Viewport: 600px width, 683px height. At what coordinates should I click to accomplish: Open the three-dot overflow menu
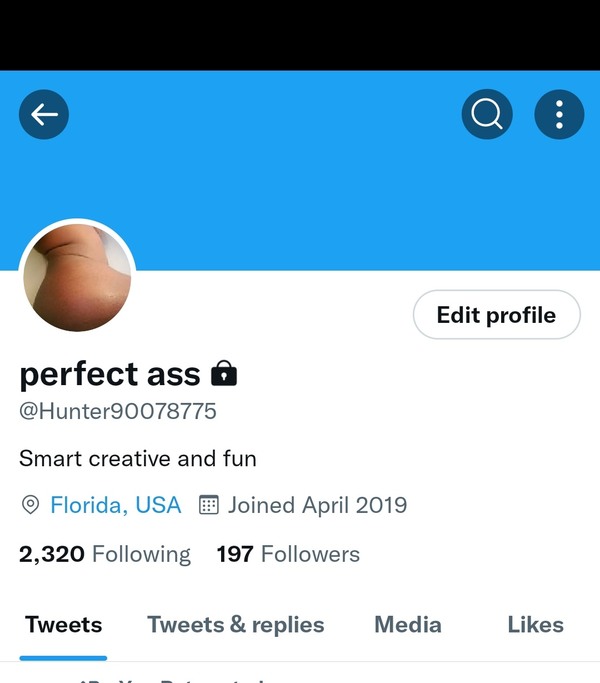[559, 115]
